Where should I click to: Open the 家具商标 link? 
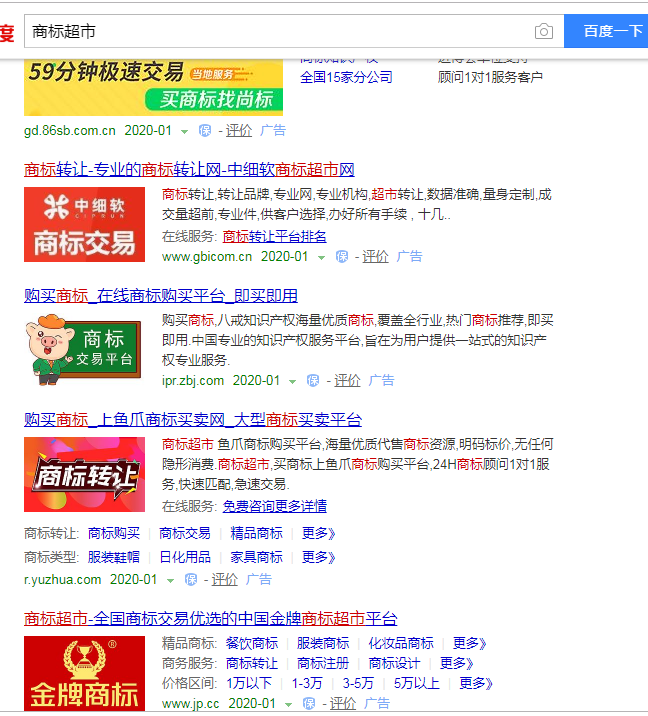coord(256,557)
